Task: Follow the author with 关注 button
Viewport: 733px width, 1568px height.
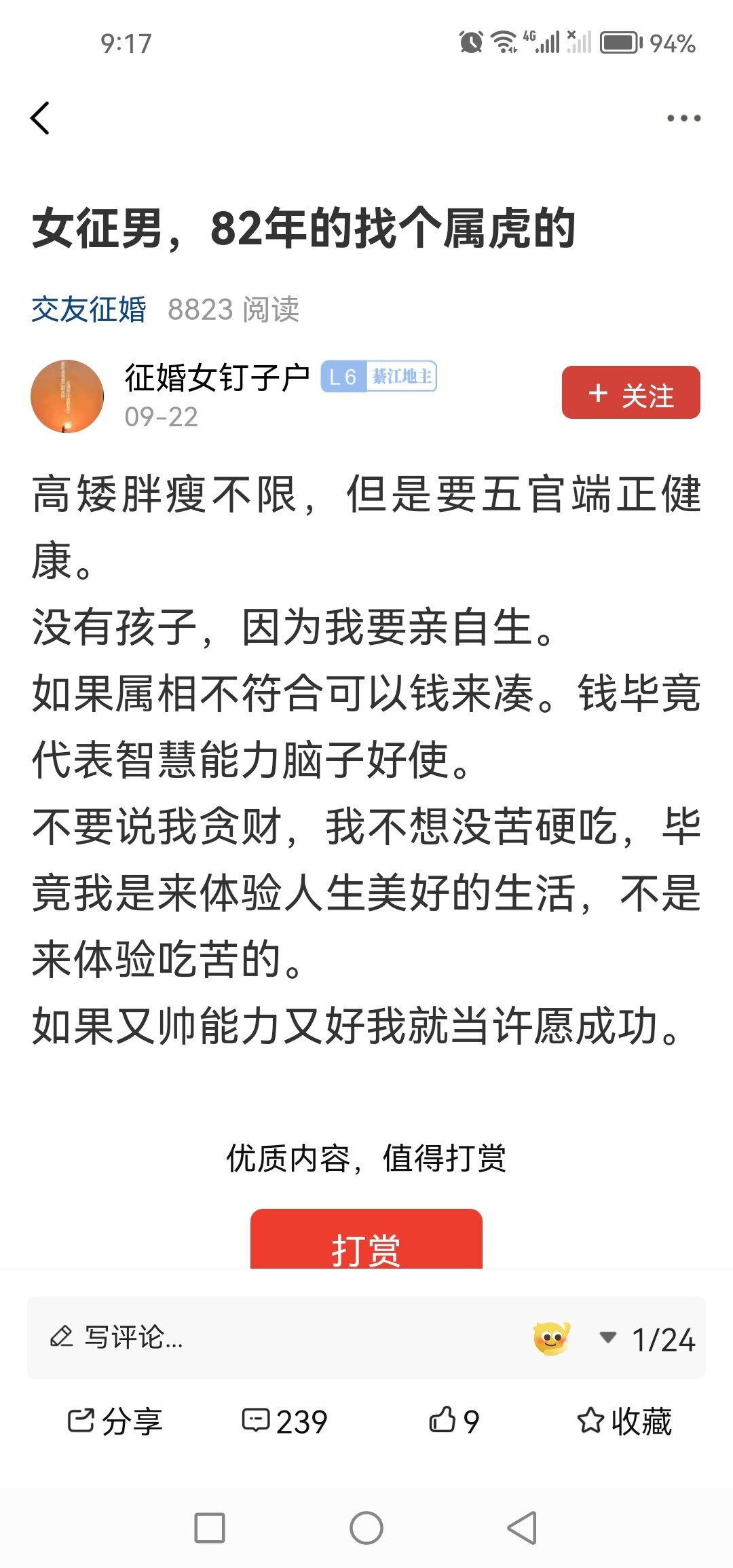Action: (x=631, y=393)
